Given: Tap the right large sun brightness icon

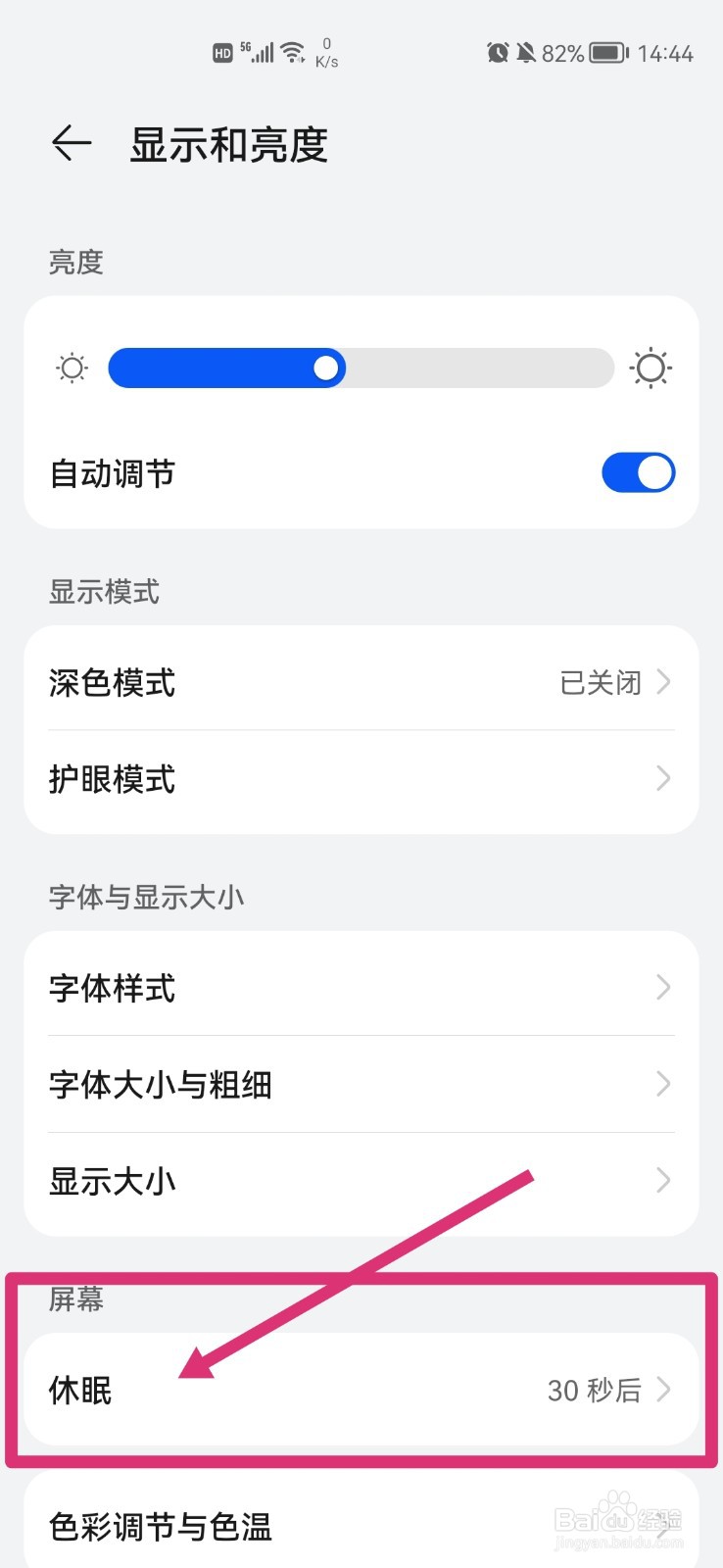Looking at the screenshot, I should tap(651, 367).
